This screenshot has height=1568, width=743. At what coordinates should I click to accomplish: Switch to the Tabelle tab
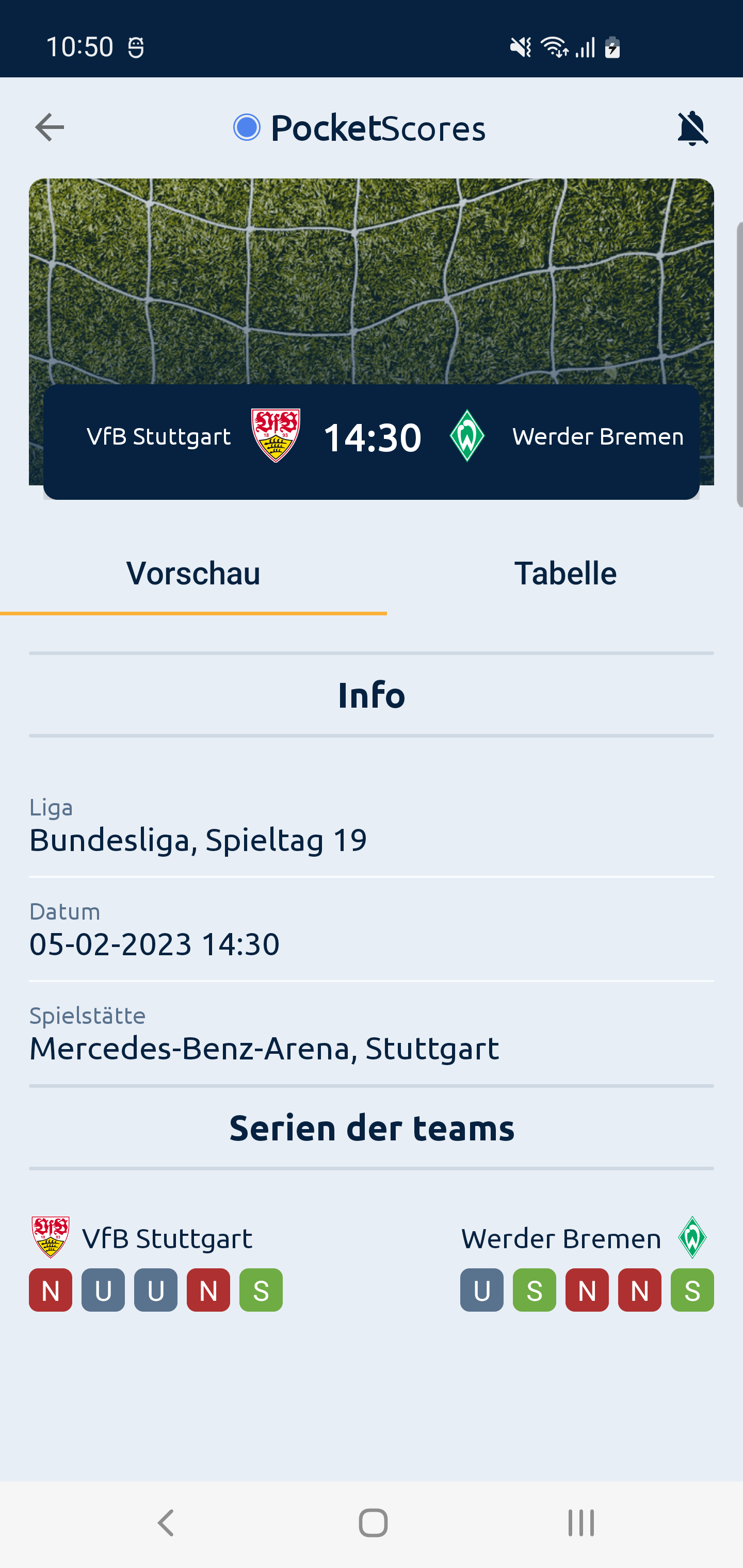(x=565, y=574)
